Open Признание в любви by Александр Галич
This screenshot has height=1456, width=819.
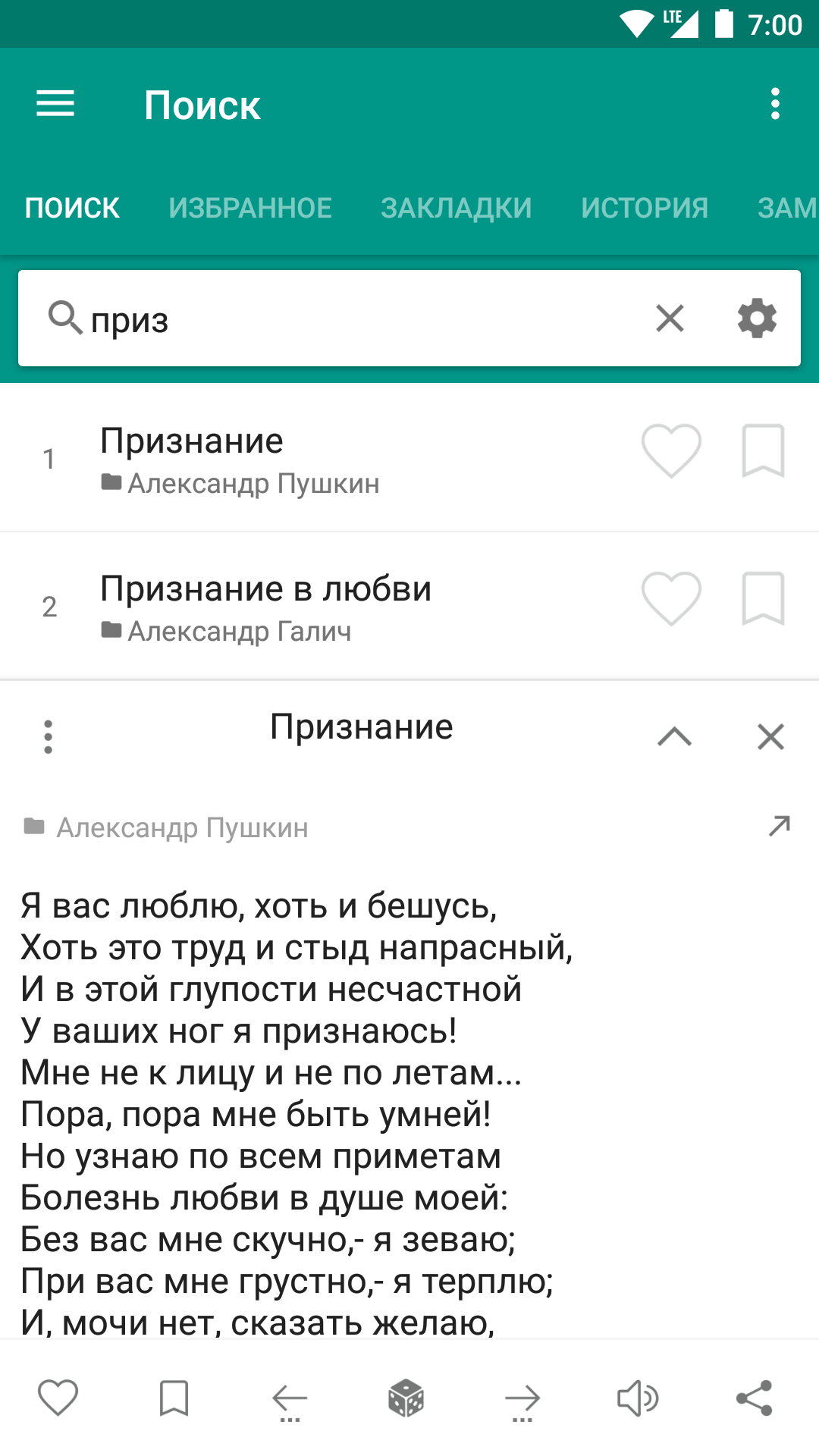[303, 607]
